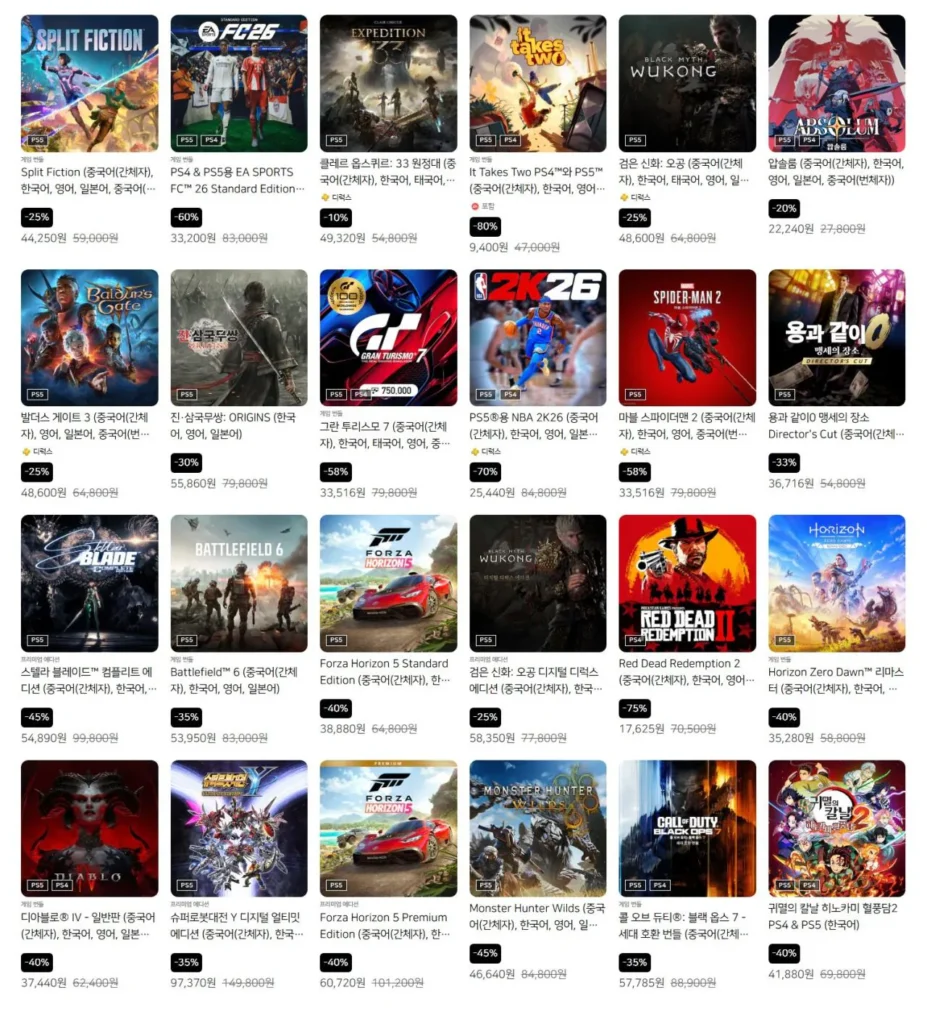Click the -58% discount badge on 그란 투리스모 7
Image resolution: width=927 pixels, height=1024 pixels.
tap(335, 470)
